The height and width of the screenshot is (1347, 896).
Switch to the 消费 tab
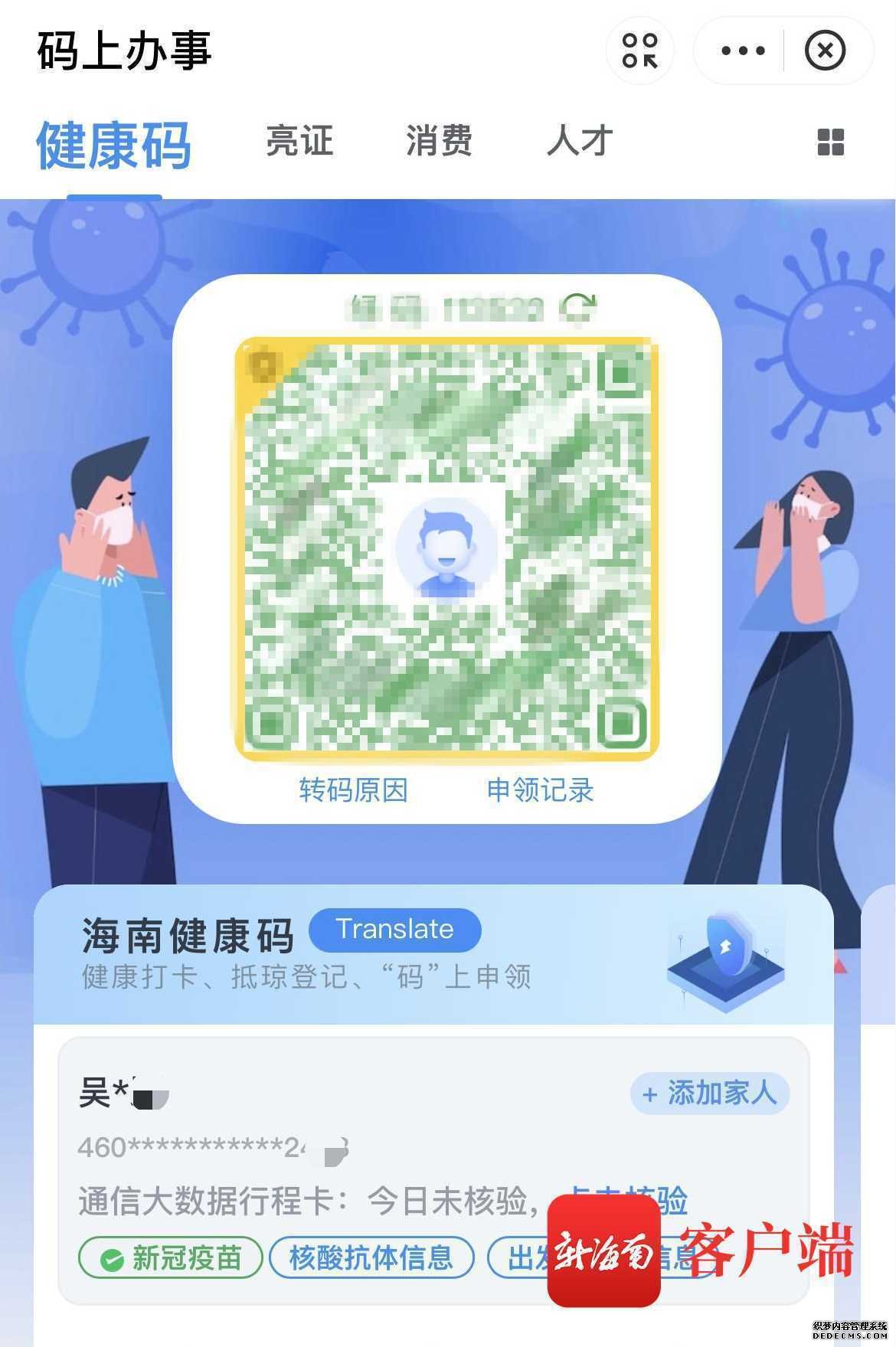pyautogui.click(x=439, y=141)
